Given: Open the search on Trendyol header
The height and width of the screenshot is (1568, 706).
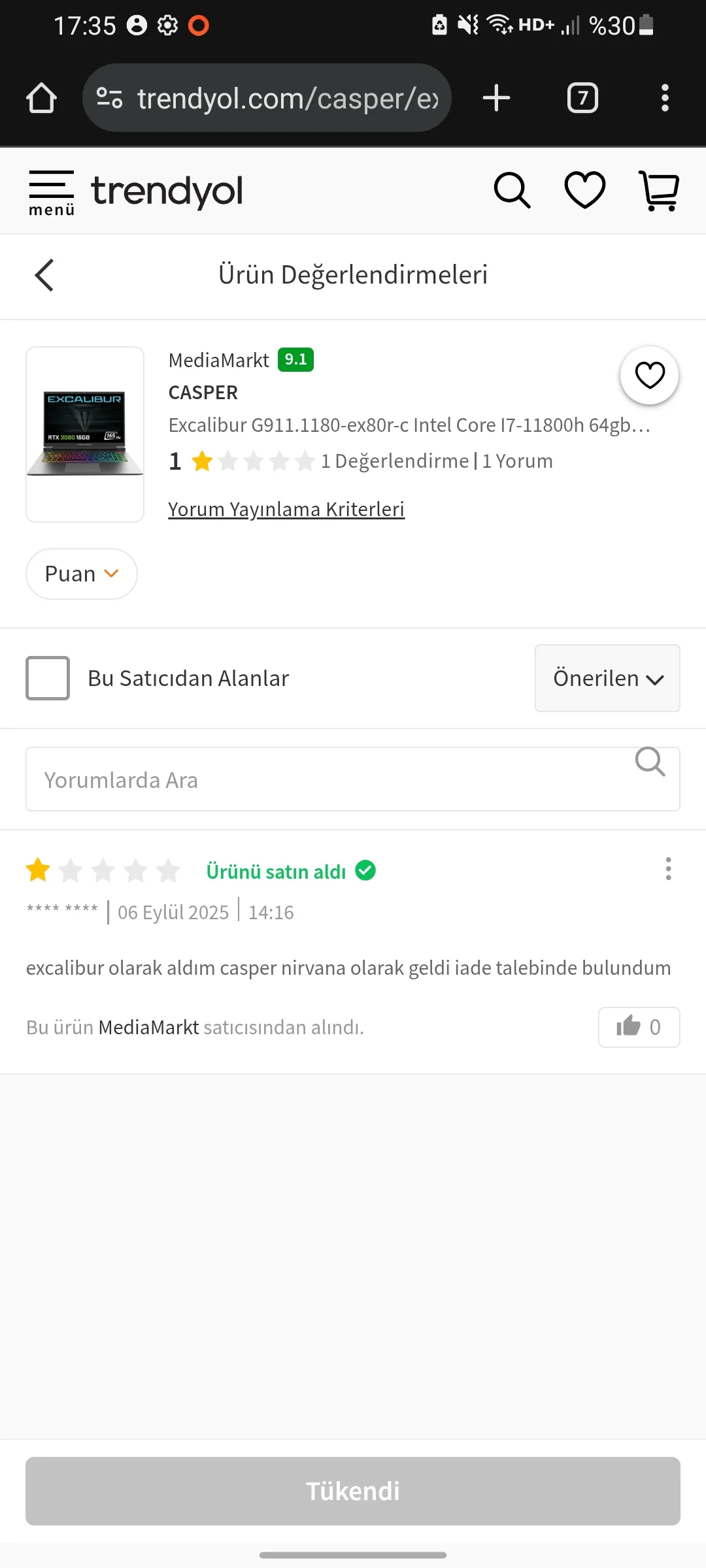Looking at the screenshot, I should (513, 190).
